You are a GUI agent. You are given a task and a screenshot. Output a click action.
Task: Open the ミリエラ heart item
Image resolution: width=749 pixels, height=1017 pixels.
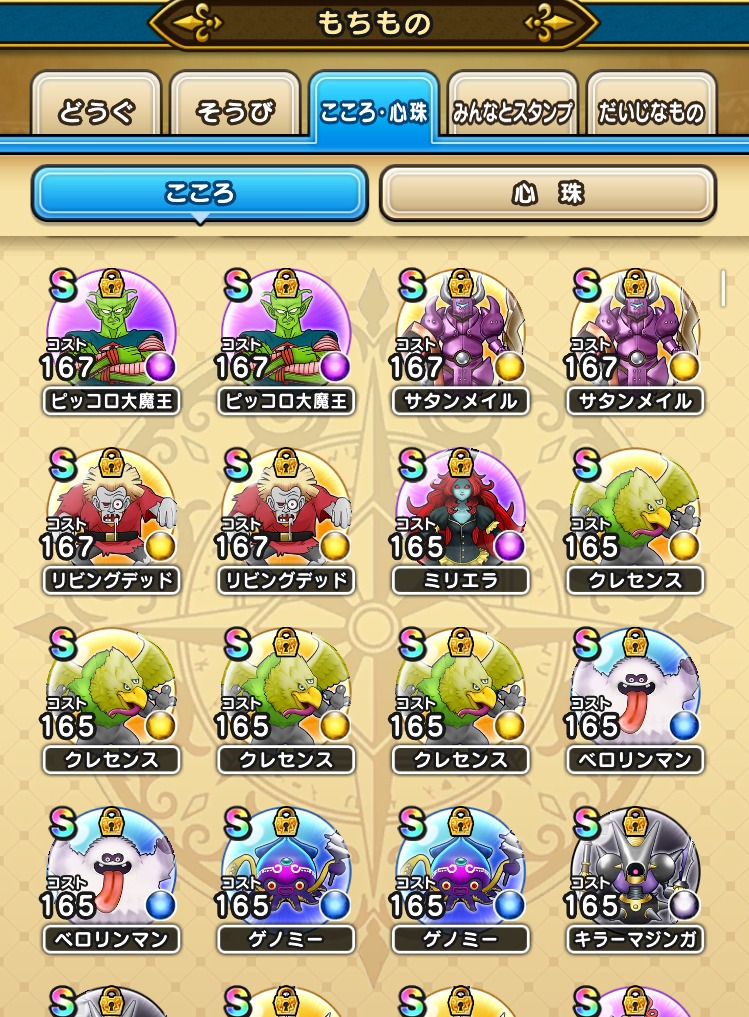(460, 520)
